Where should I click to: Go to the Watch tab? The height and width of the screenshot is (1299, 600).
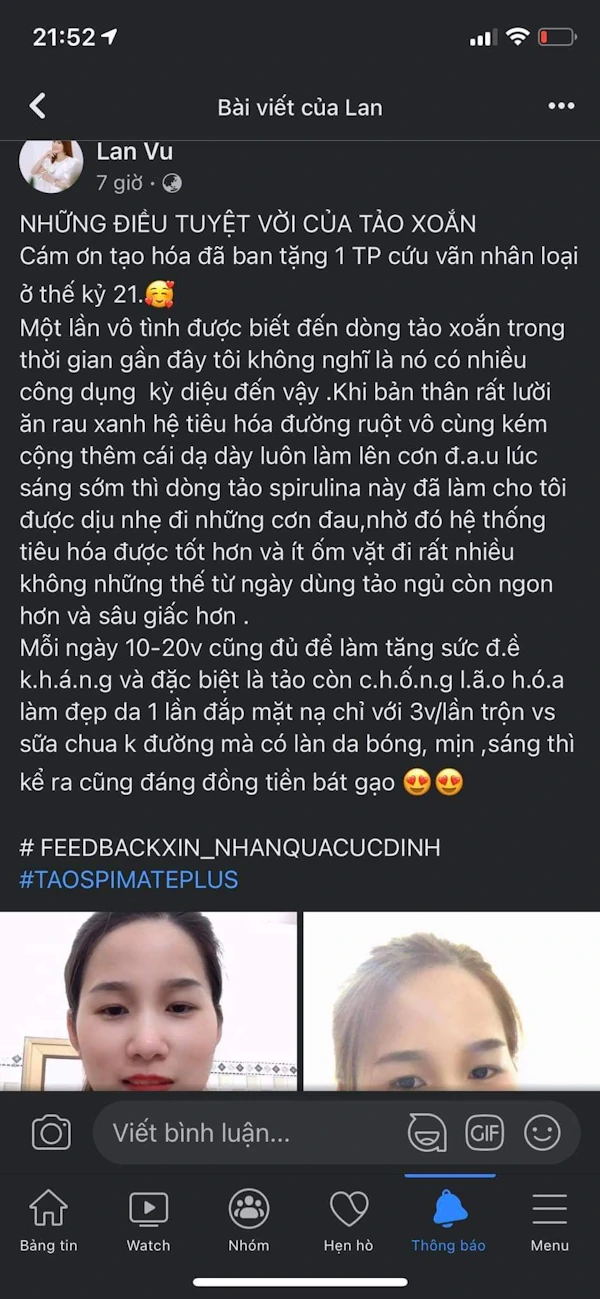click(x=148, y=1221)
